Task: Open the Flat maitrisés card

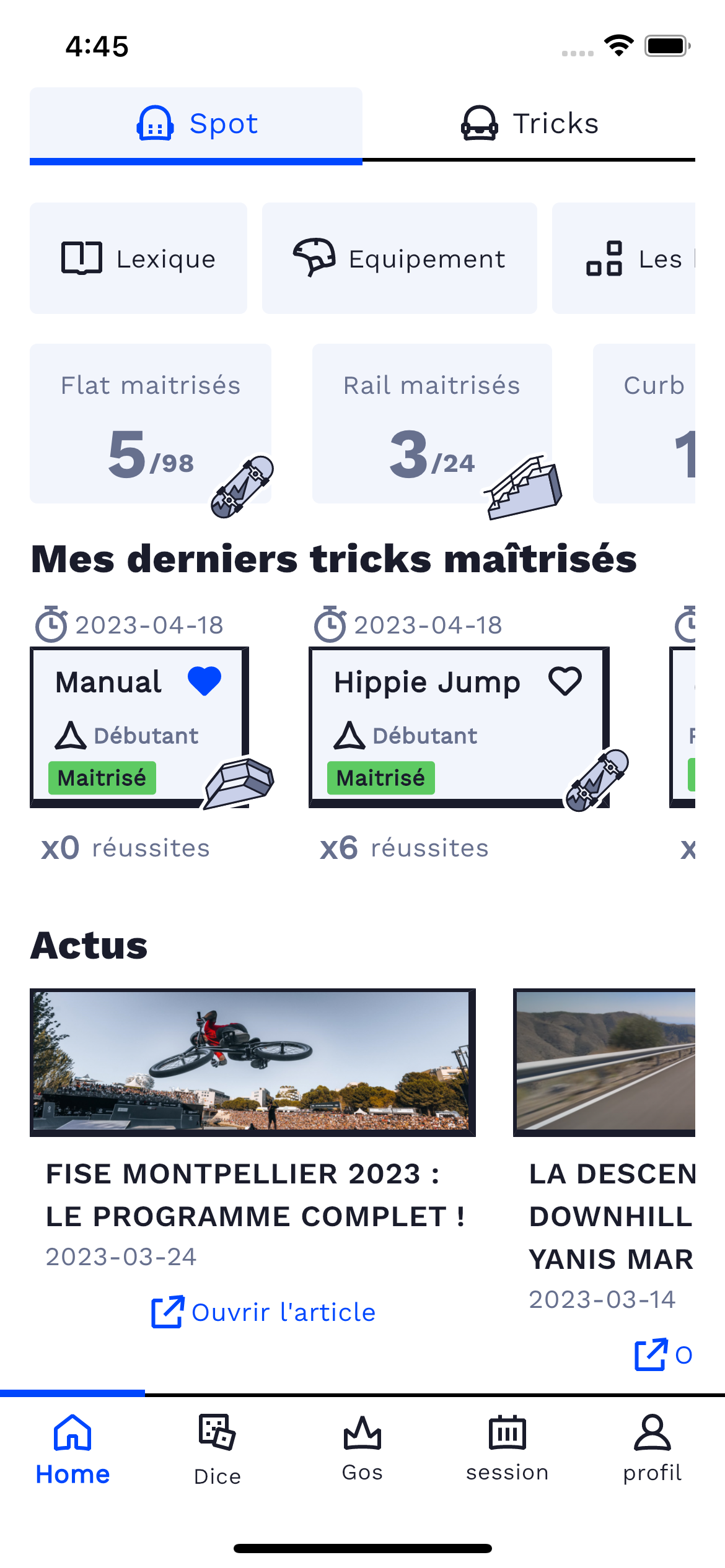Action: point(151,424)
